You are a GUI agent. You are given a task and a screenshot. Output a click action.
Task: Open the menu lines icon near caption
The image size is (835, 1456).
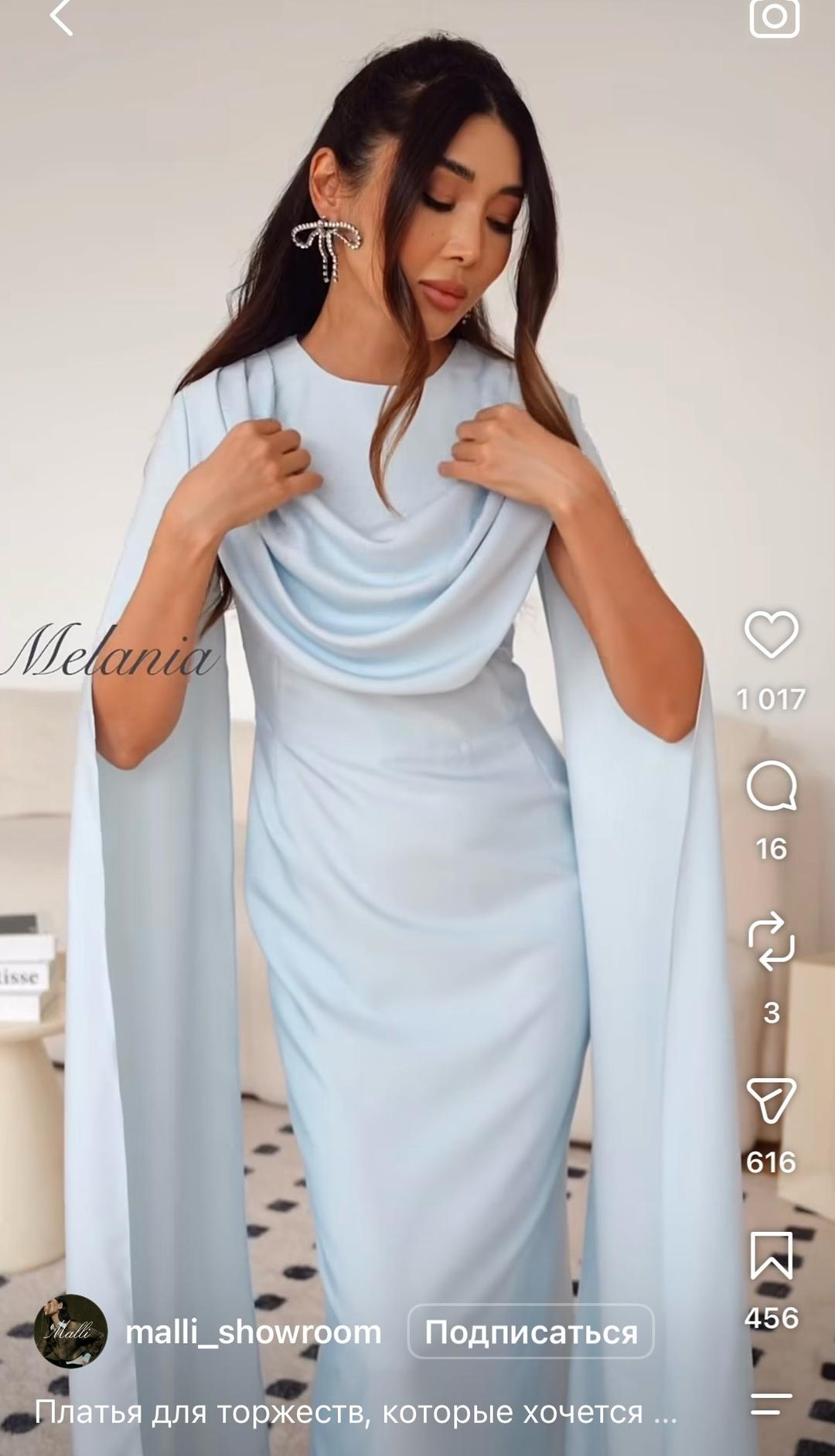tap(772, 1404)
